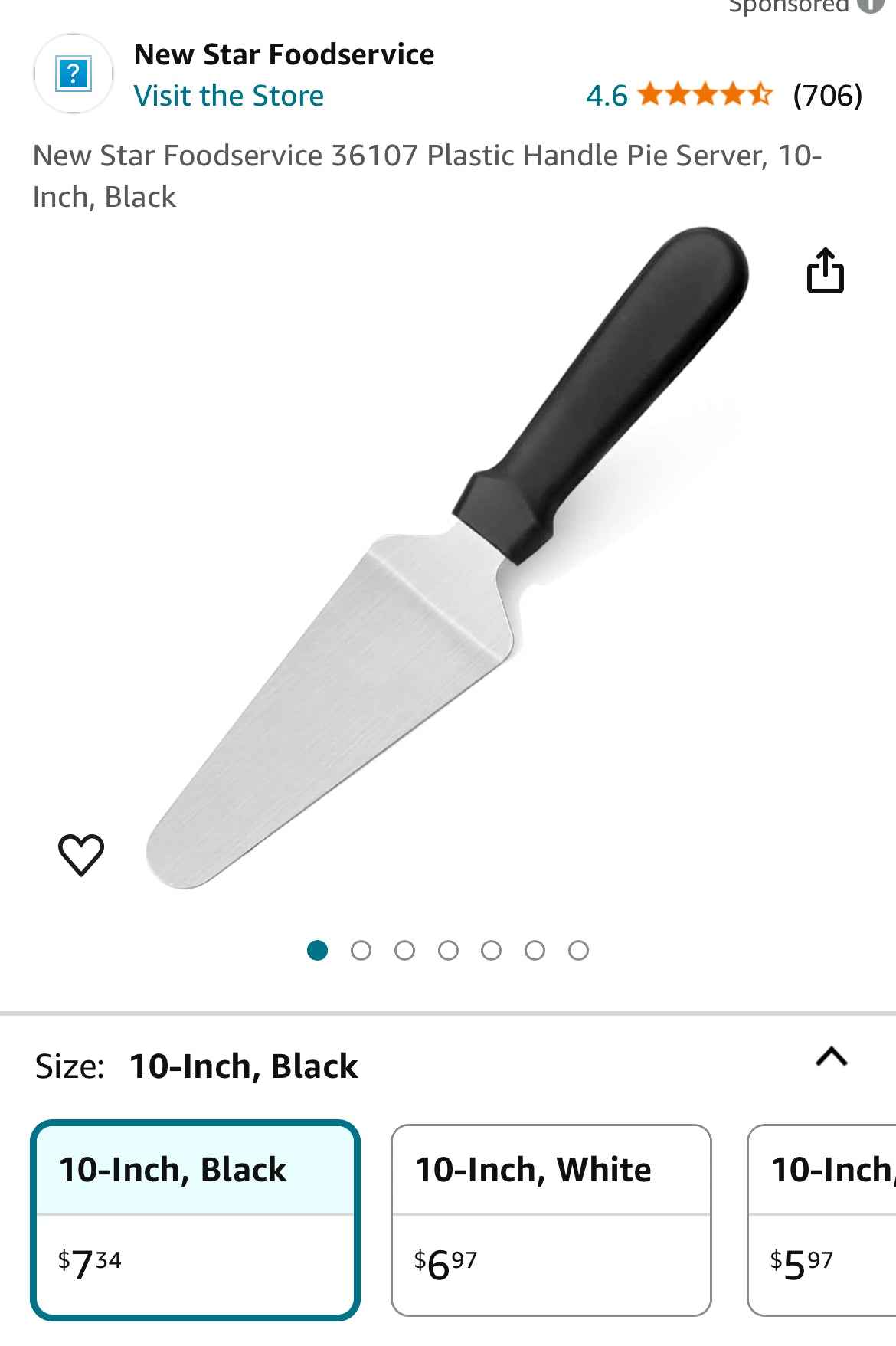Select the $5.97 10-Inch option

coord(823,1220)
